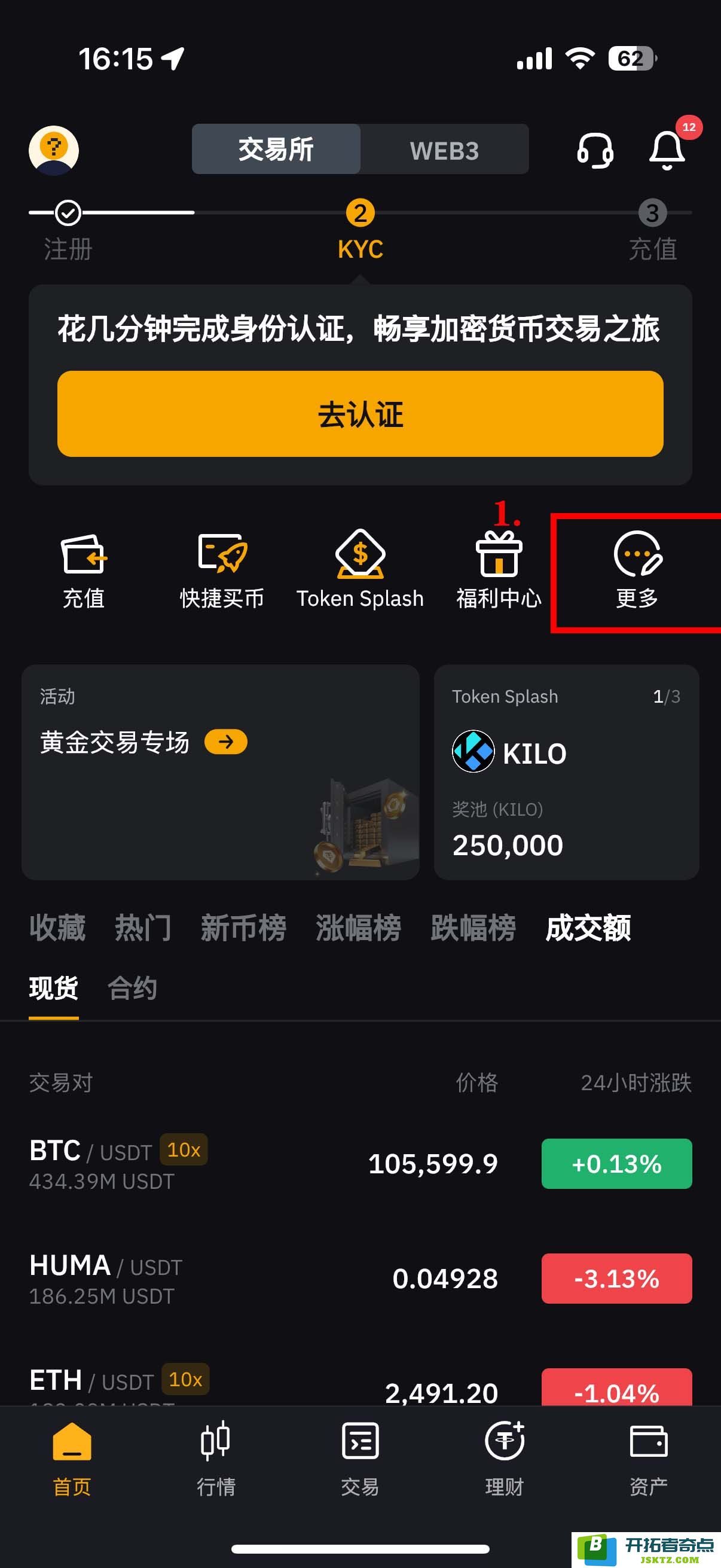The height and width of the screenshot is (1568, 721).
Task: Open the 更多 more menu
Action: point(637,571)
